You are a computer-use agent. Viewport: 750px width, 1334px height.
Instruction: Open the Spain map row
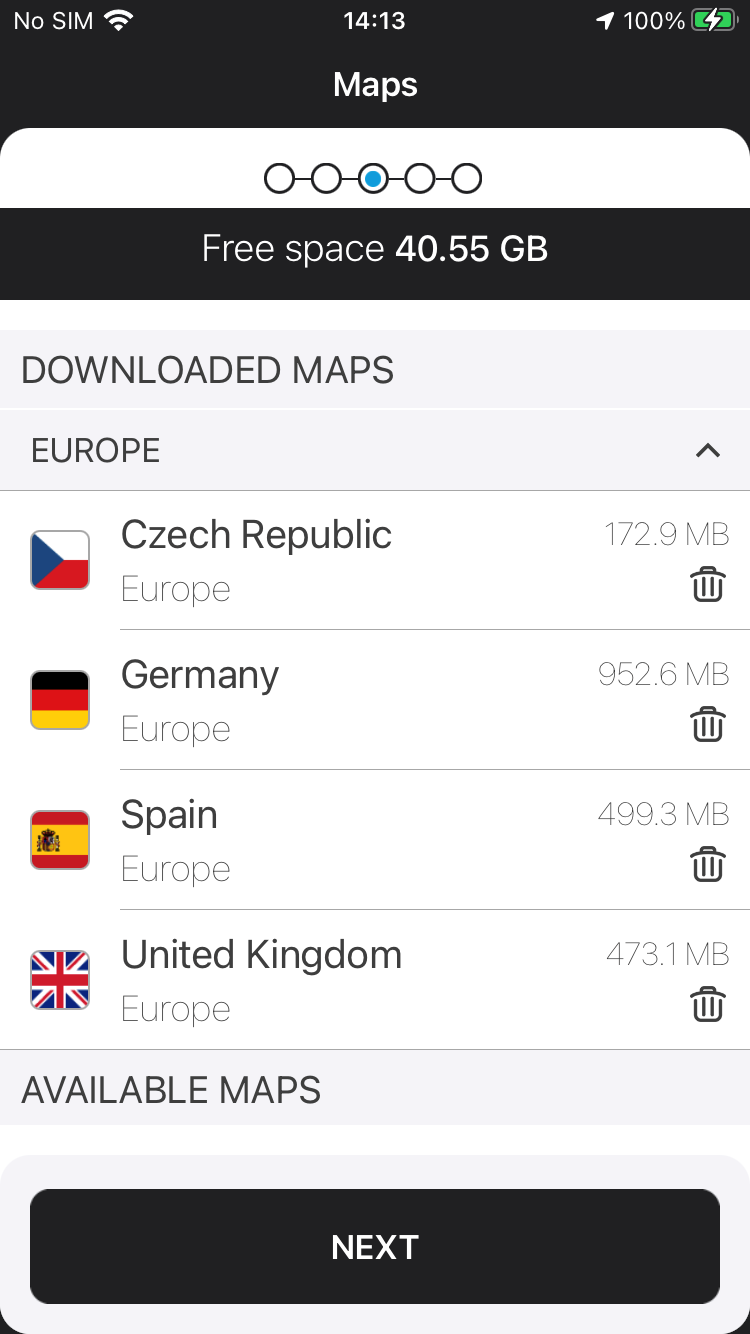tap(300, 840)
